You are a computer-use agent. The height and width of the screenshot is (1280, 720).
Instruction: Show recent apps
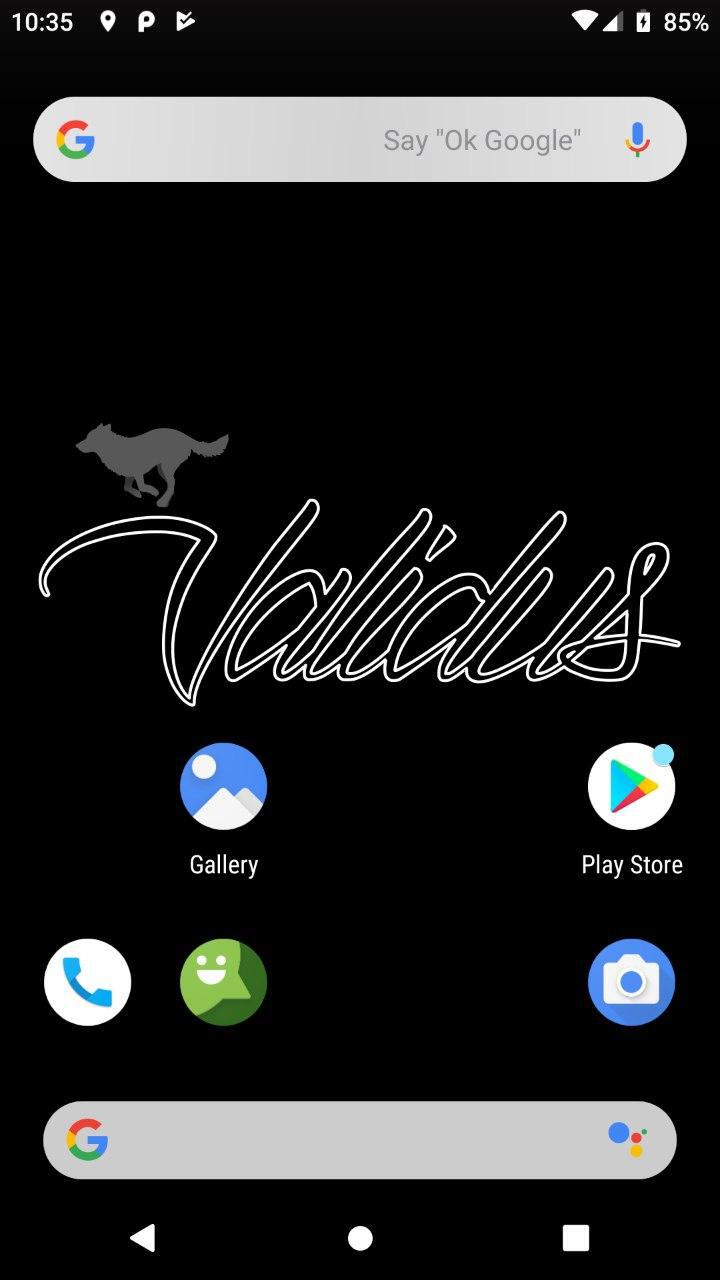[575, 1238]
